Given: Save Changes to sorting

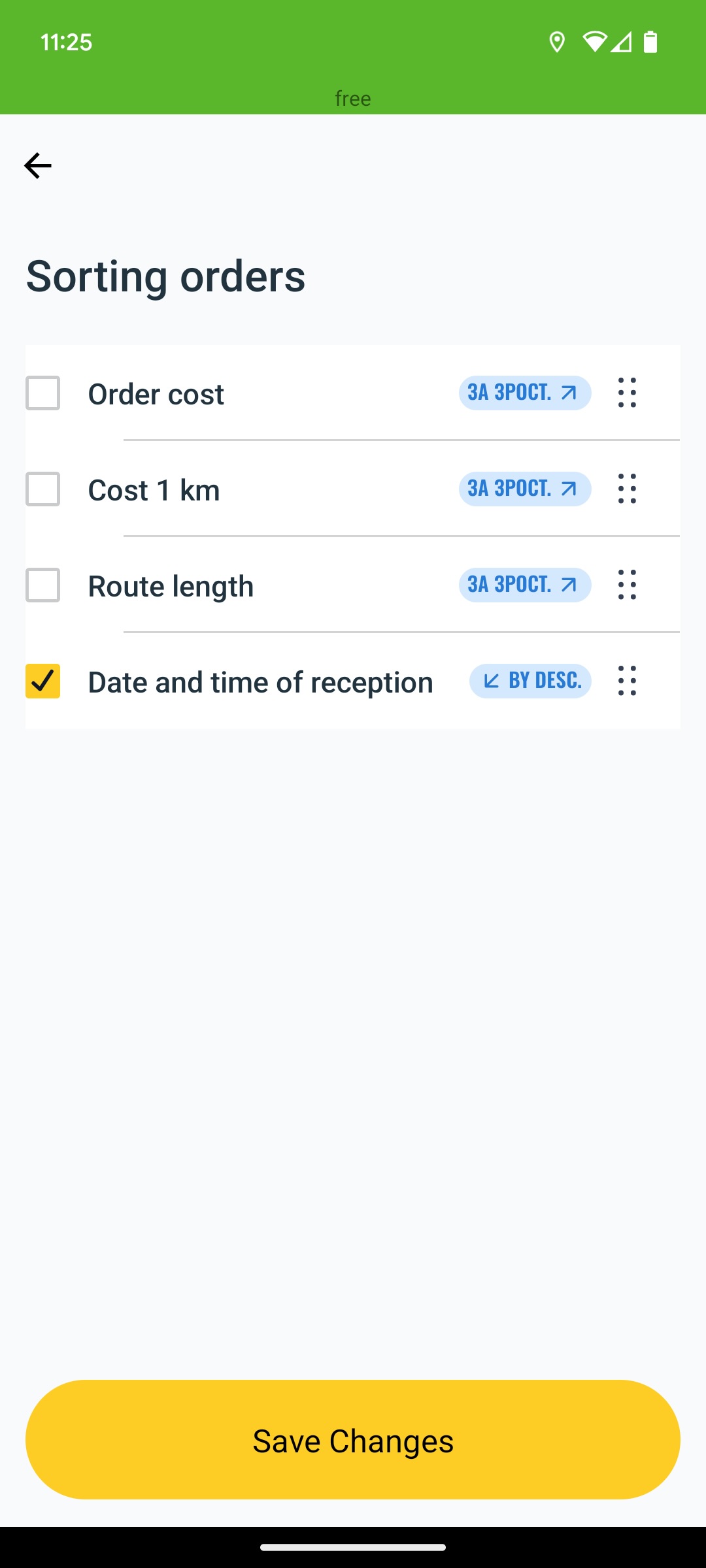Looking at the screenshot, I should click(x=353, y=1439).
